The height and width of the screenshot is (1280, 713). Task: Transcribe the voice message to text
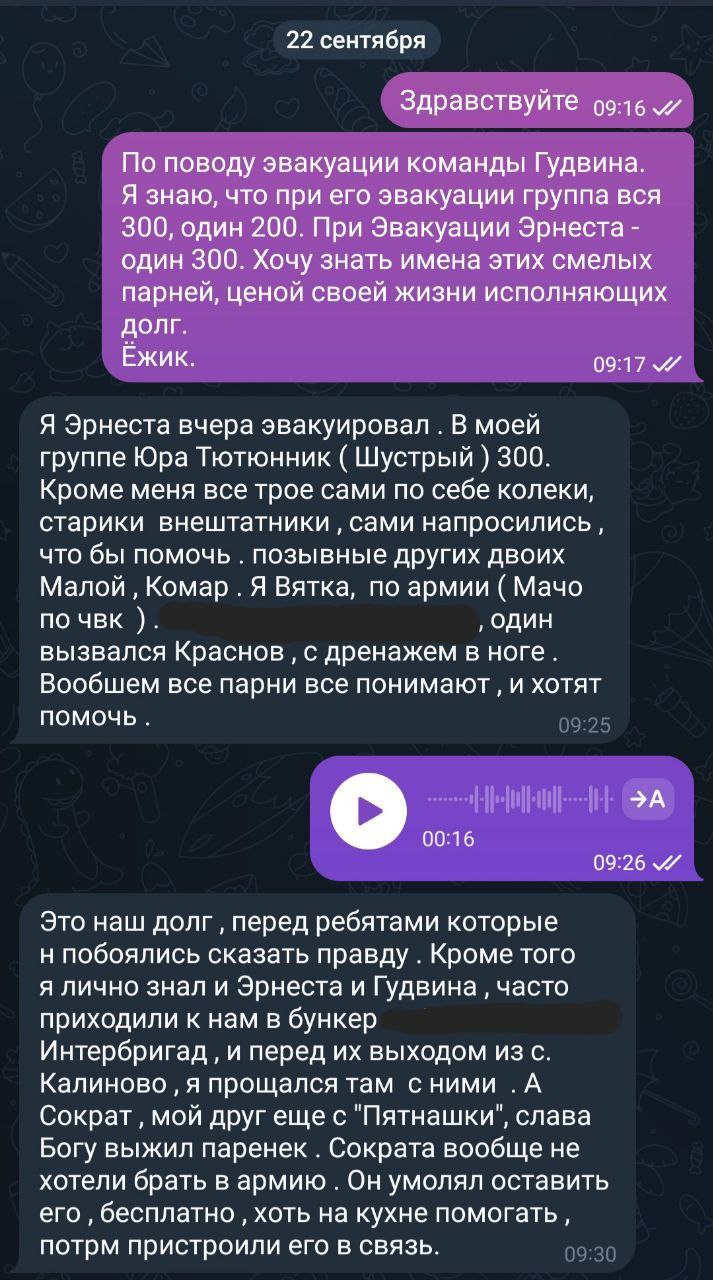[648, 797]
